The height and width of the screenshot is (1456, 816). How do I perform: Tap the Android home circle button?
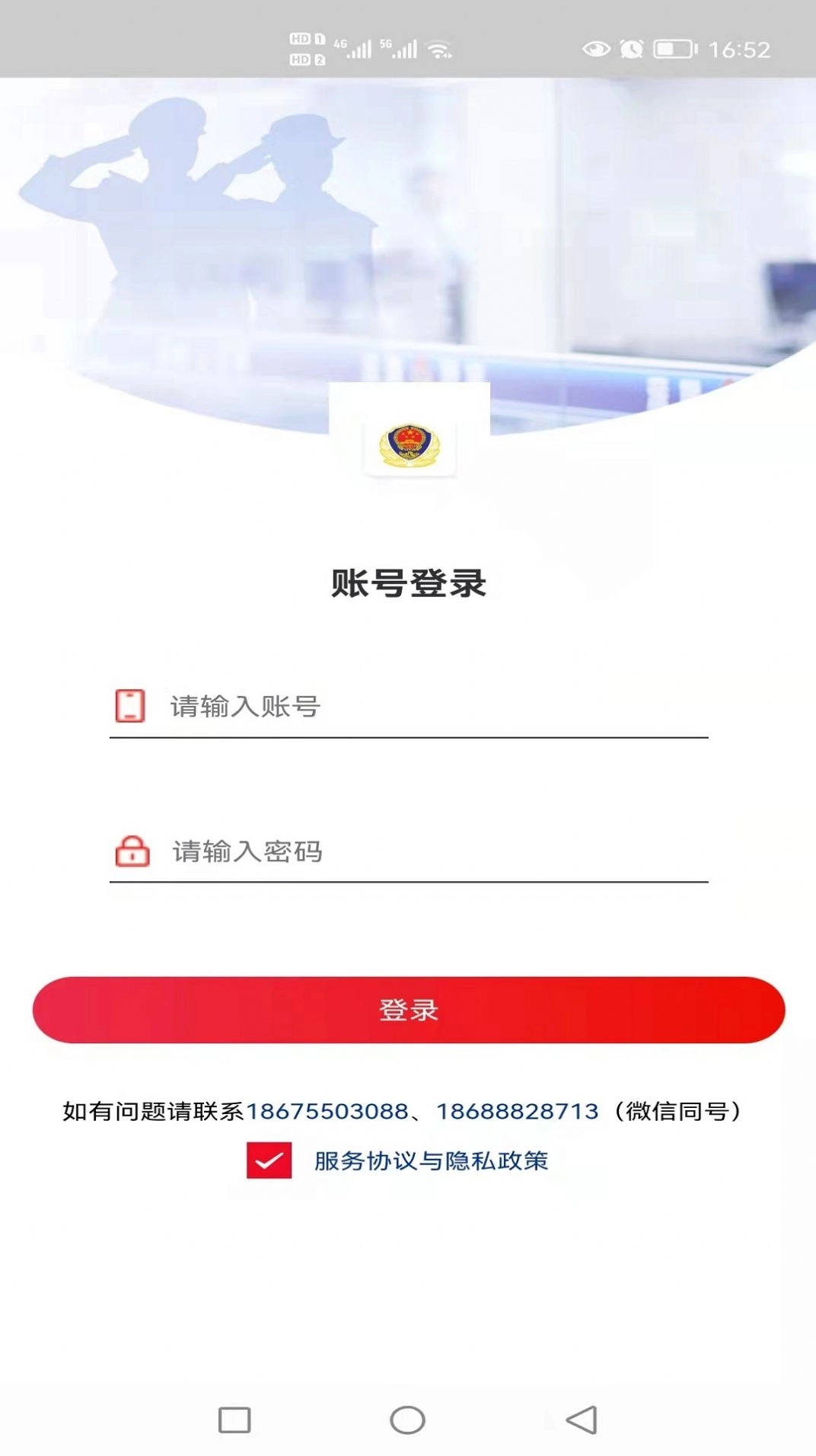(x=407, y=1421)
